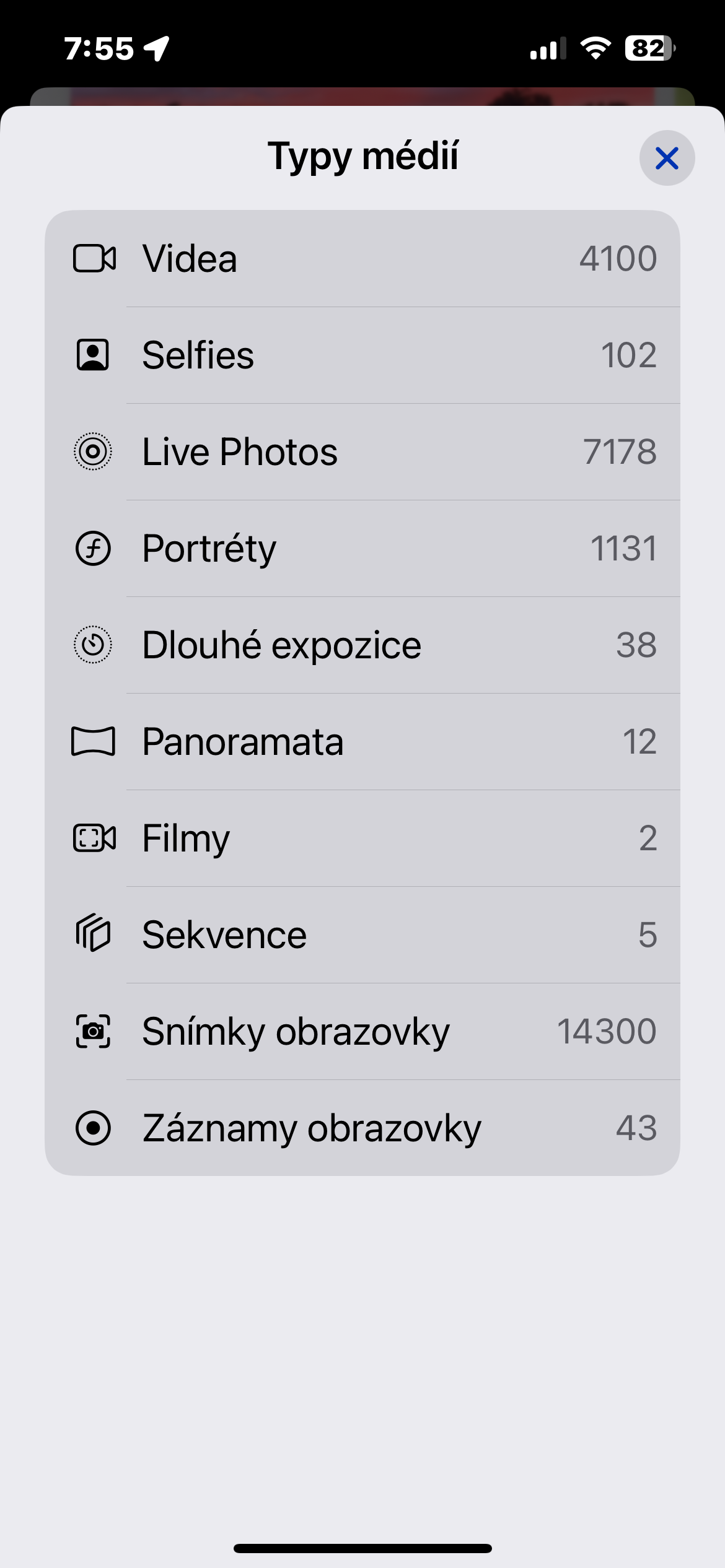The image size is (725, 1568).
Task: Browse the Panoramata album
Action: [x=362, y=742]
